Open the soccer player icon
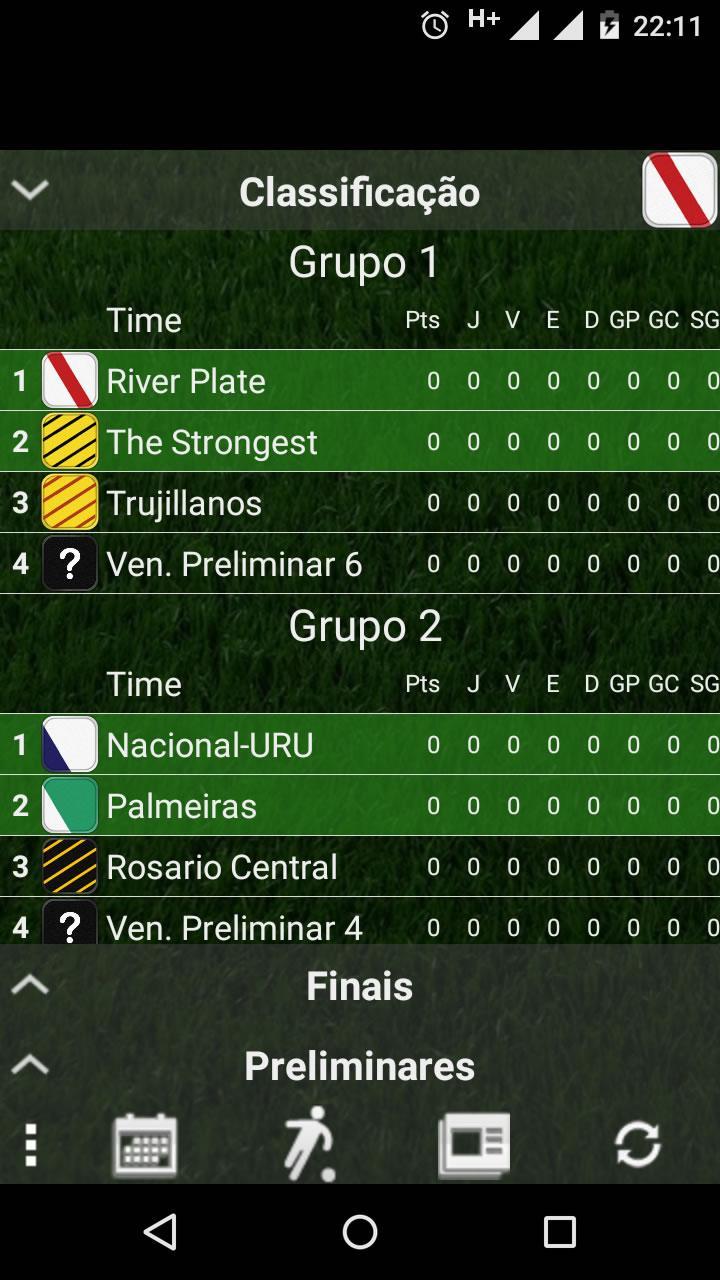 [308, 1144]
